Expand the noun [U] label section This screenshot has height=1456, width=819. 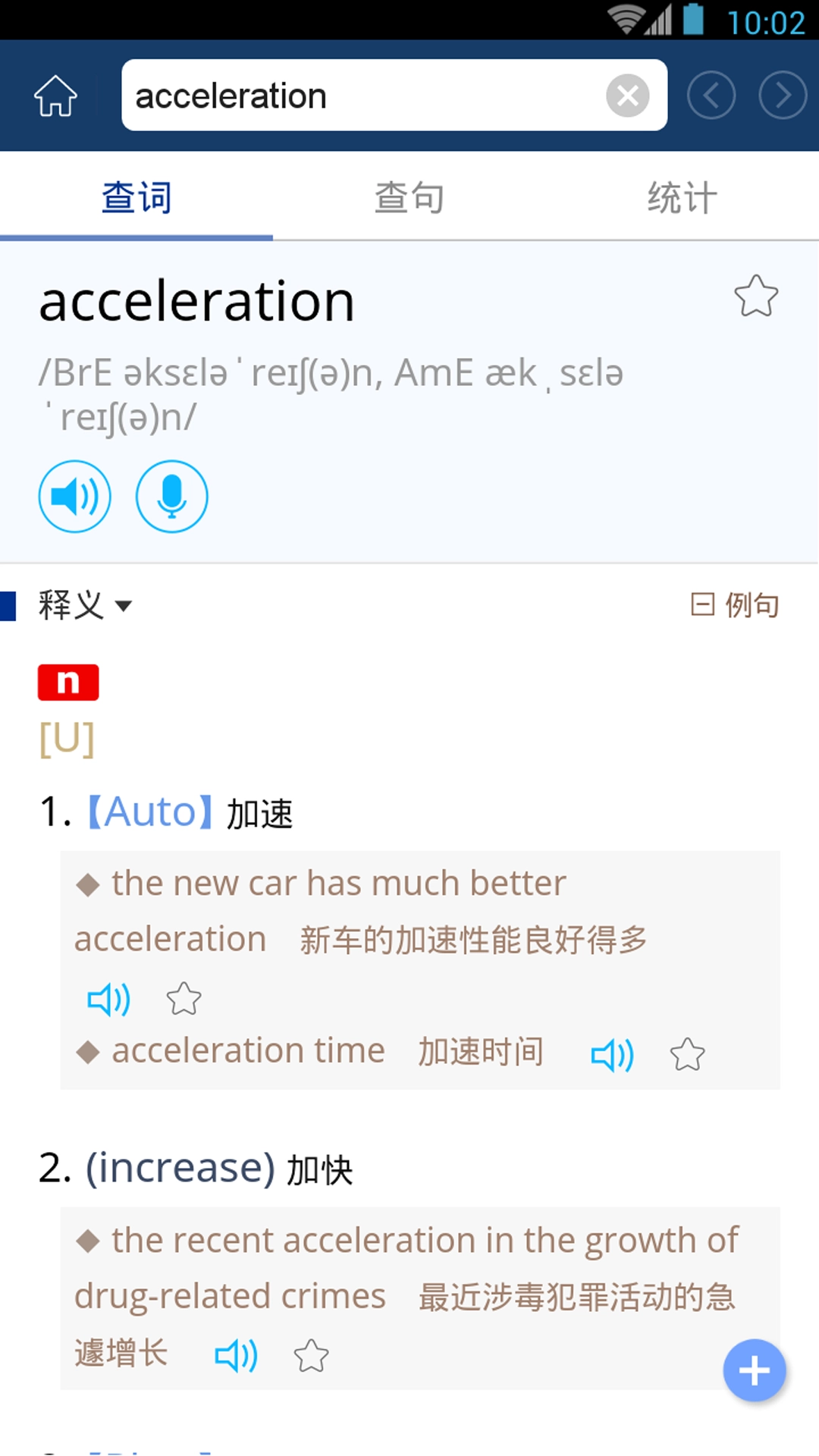67,737
